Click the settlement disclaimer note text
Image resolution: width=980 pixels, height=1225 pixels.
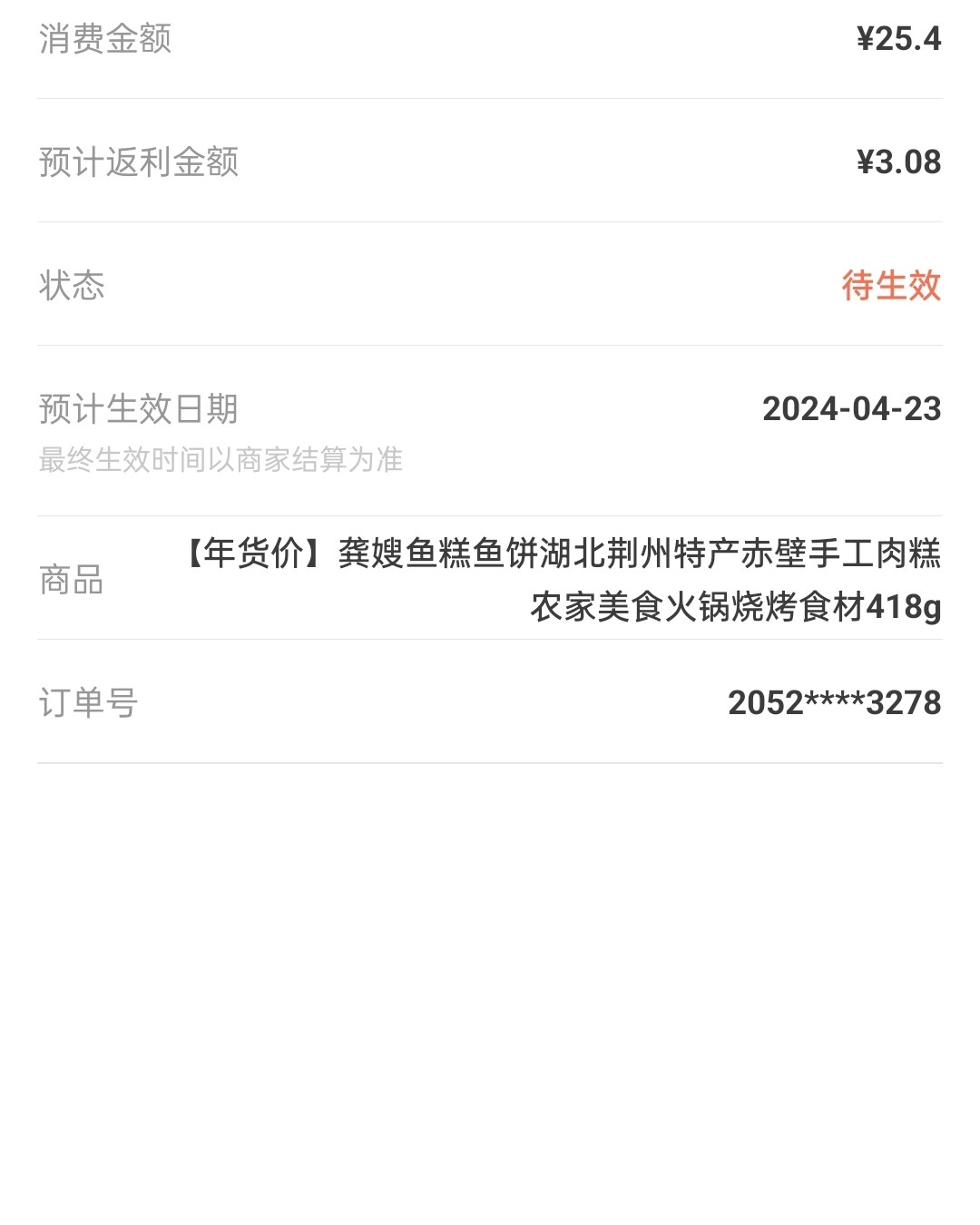[x=222, y=461]
